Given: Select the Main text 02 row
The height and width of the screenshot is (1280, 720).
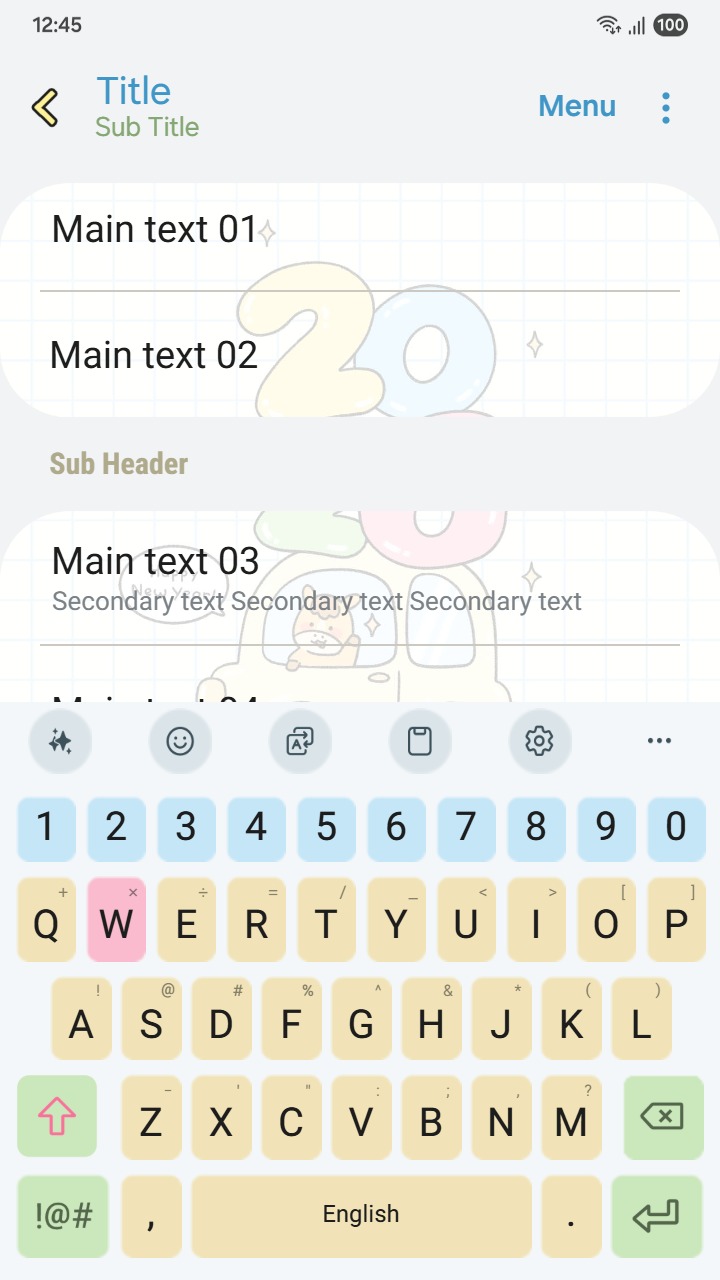Looking at the screenshot, I should (360, 355).
